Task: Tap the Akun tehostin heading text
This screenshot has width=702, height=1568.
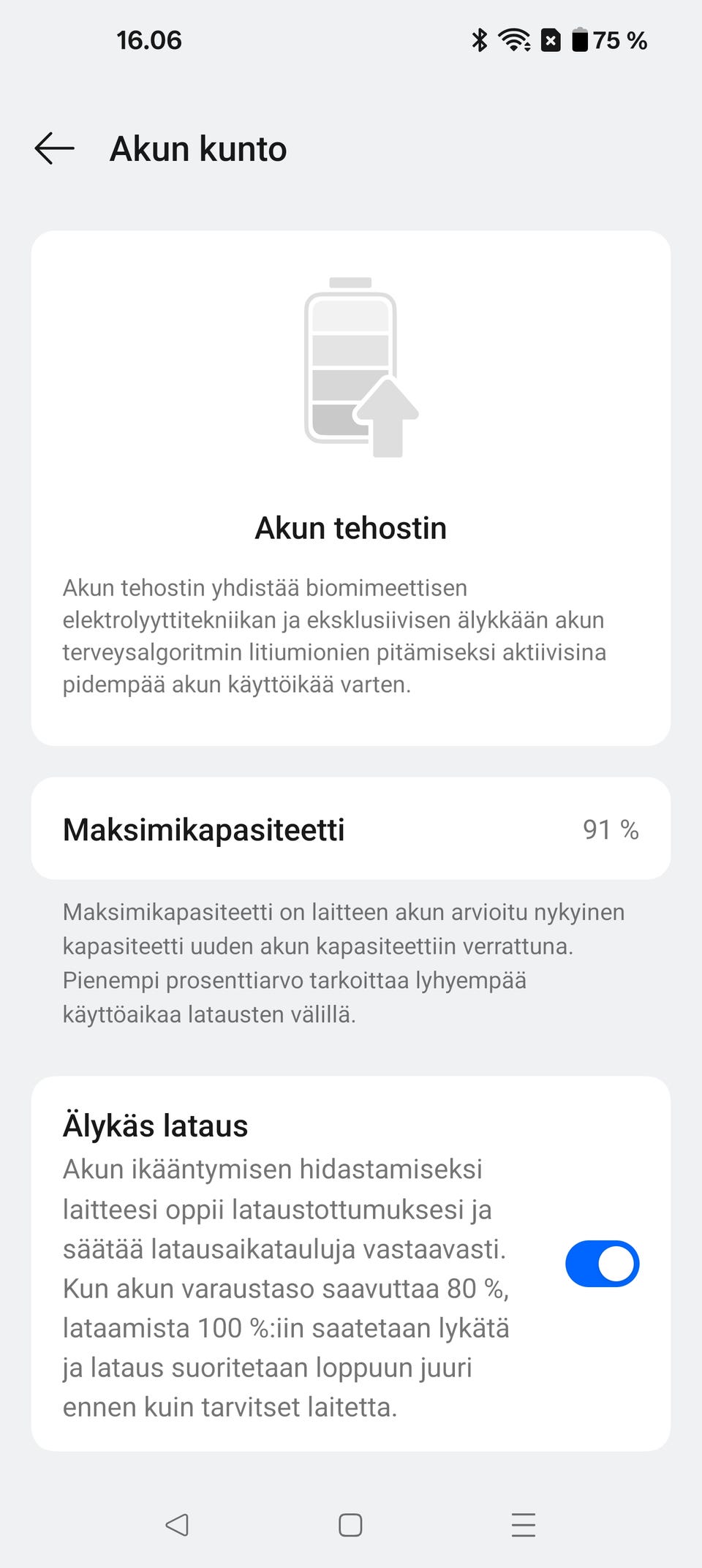Action: [351, 528]
